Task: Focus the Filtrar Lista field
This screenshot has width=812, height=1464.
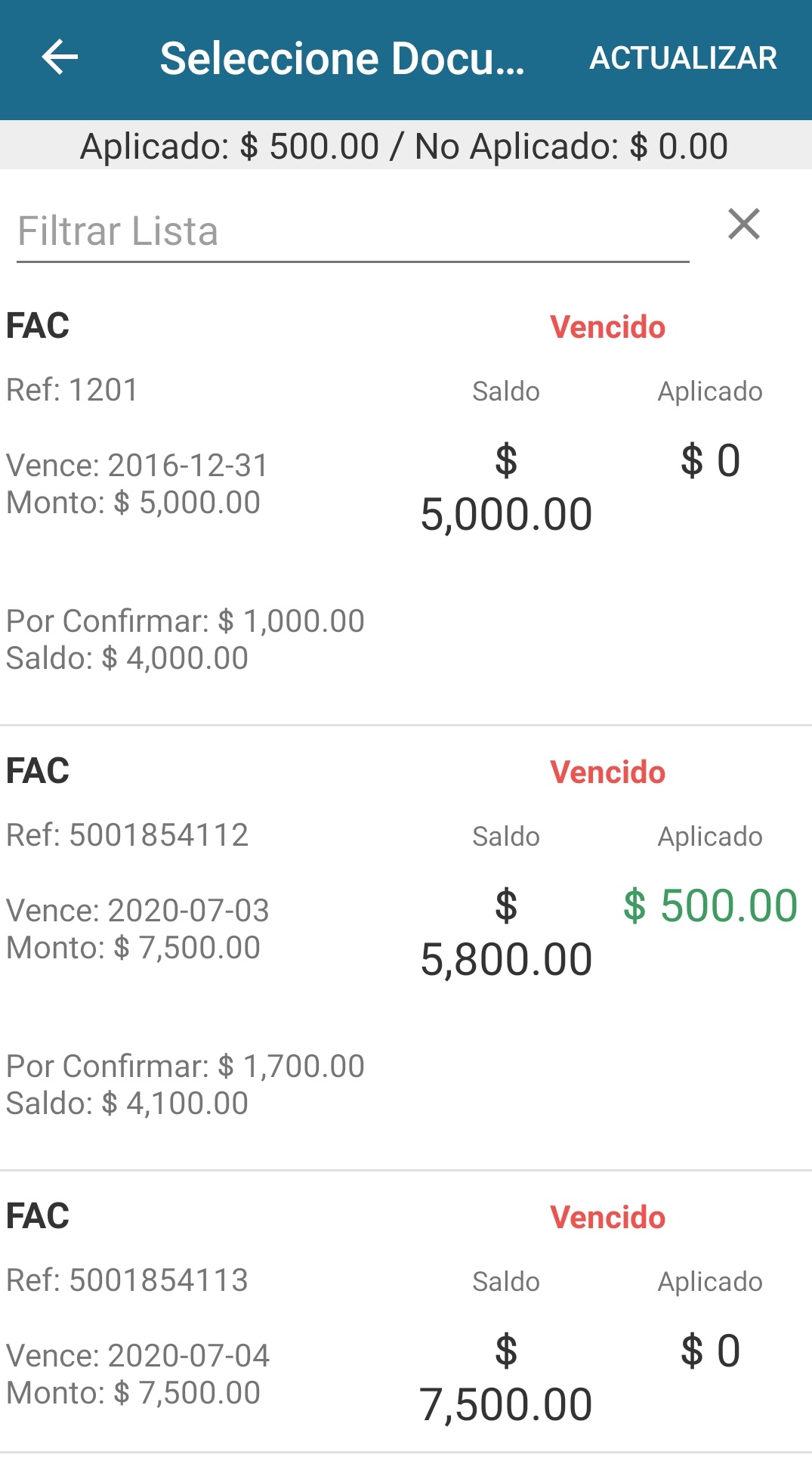Action: (x=352, y=231)
